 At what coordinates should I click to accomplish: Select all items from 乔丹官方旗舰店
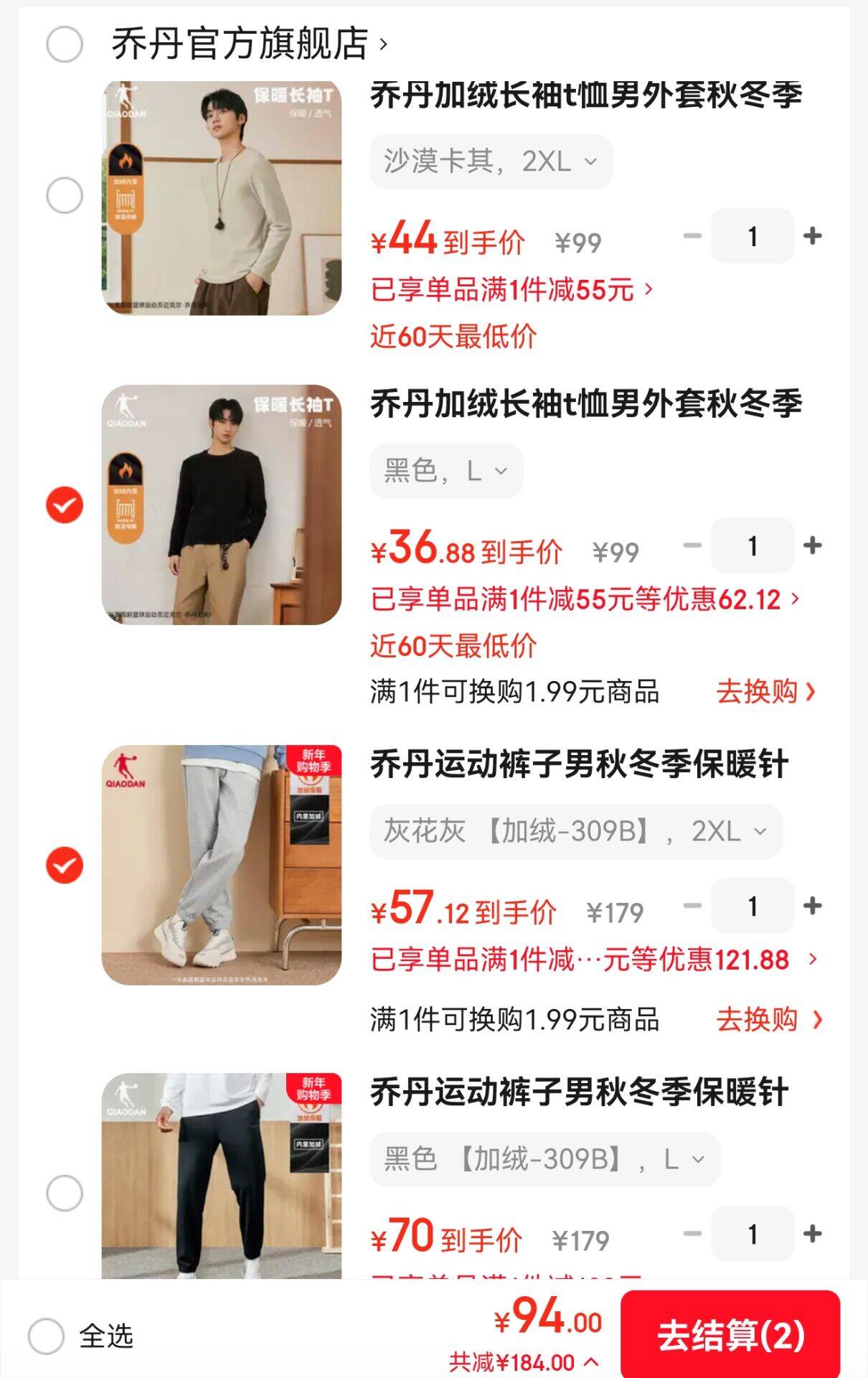click(65, 44)
